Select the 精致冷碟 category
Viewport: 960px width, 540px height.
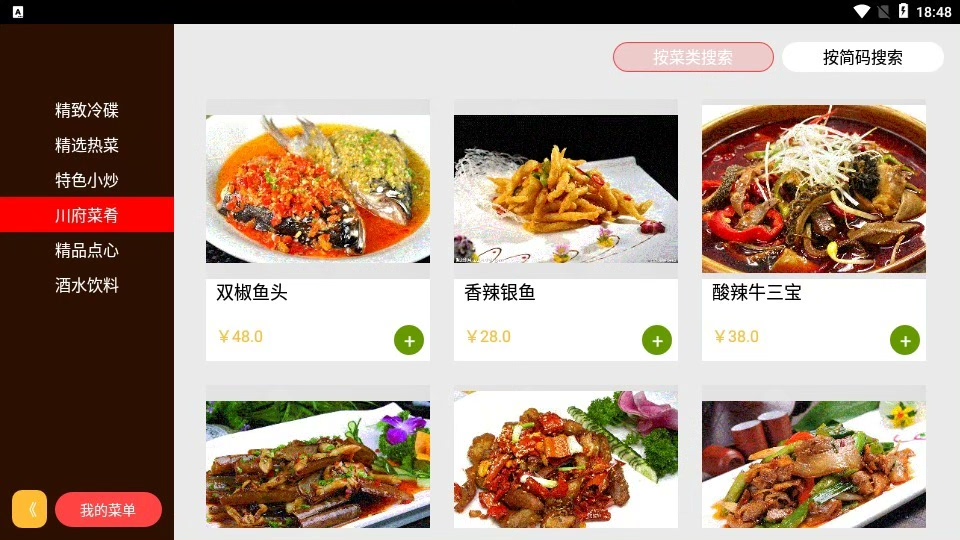click(87, 110)
